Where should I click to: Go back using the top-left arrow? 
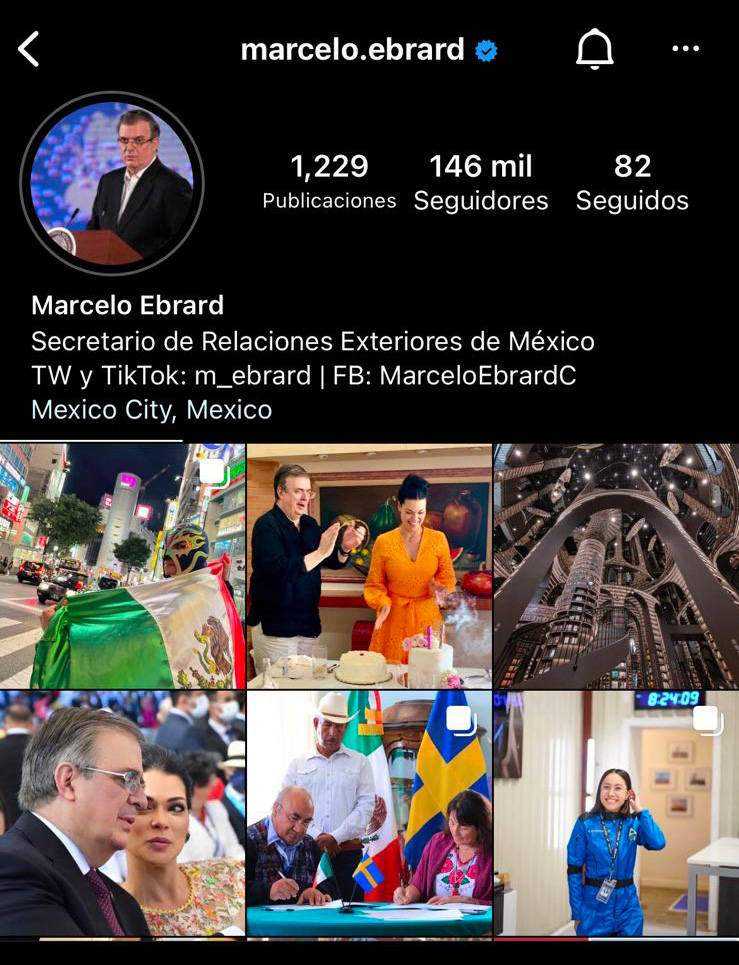tap(29, 49)
